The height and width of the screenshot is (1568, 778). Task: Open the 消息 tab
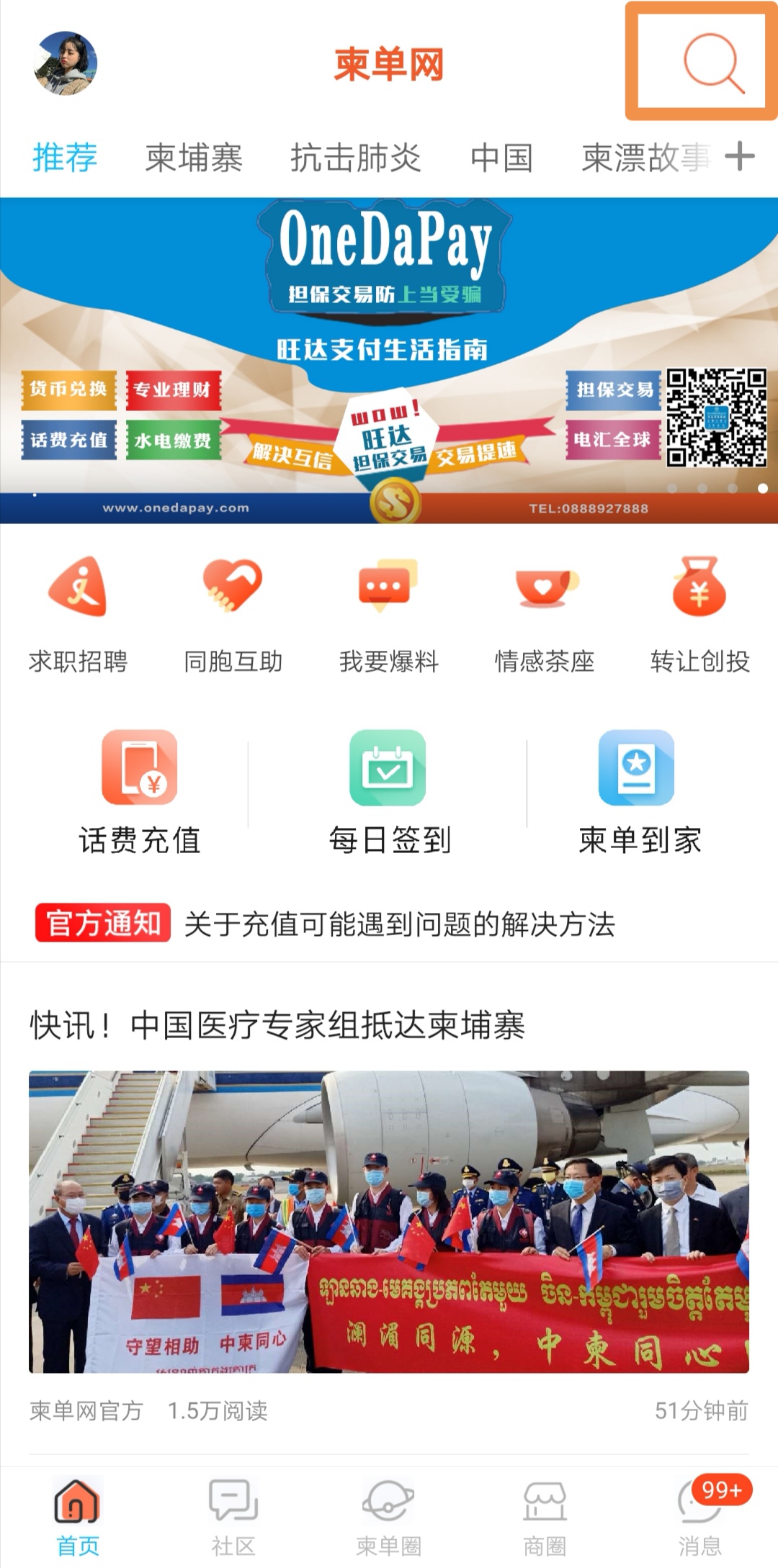click(x=699, y=1516)
